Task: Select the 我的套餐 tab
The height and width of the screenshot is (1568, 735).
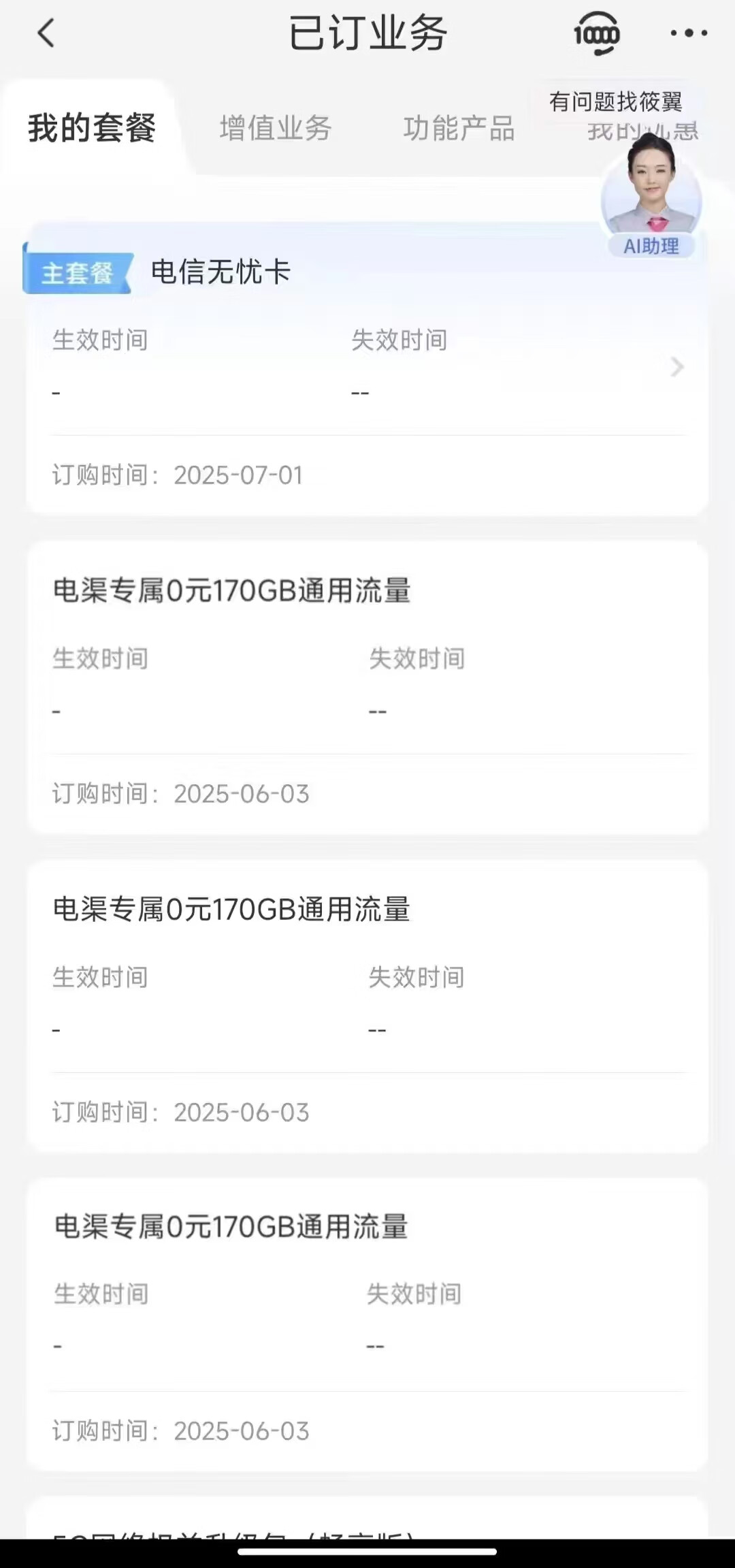Action: [x=92, y=129]
